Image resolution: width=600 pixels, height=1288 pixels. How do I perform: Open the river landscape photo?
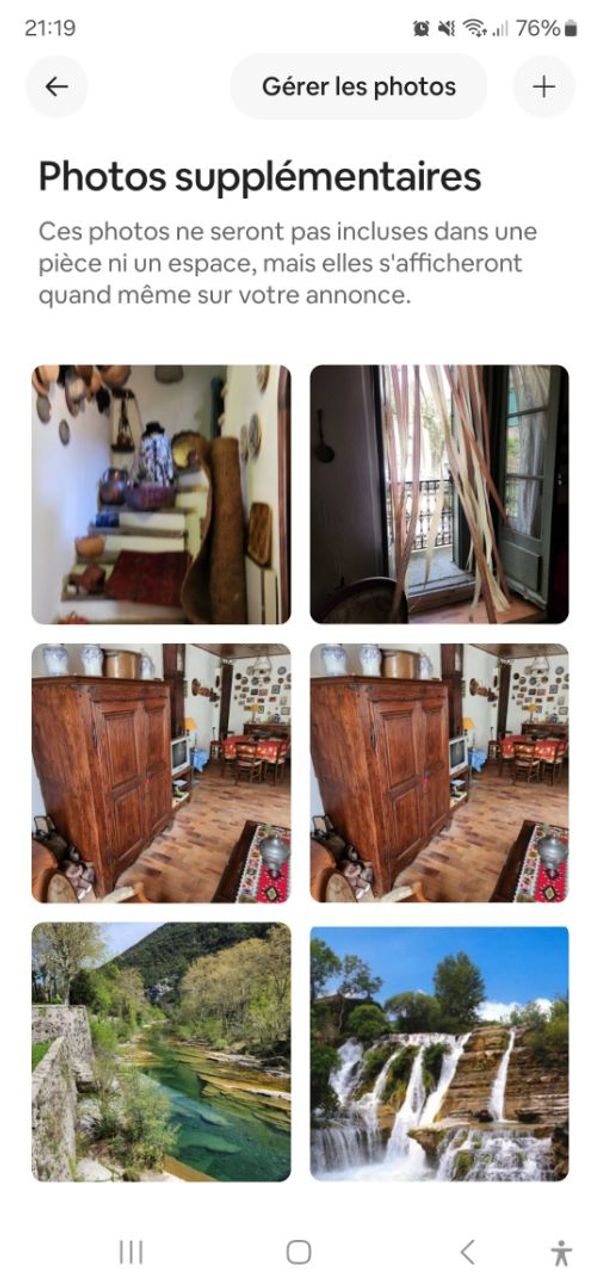tap(161, 1052)
